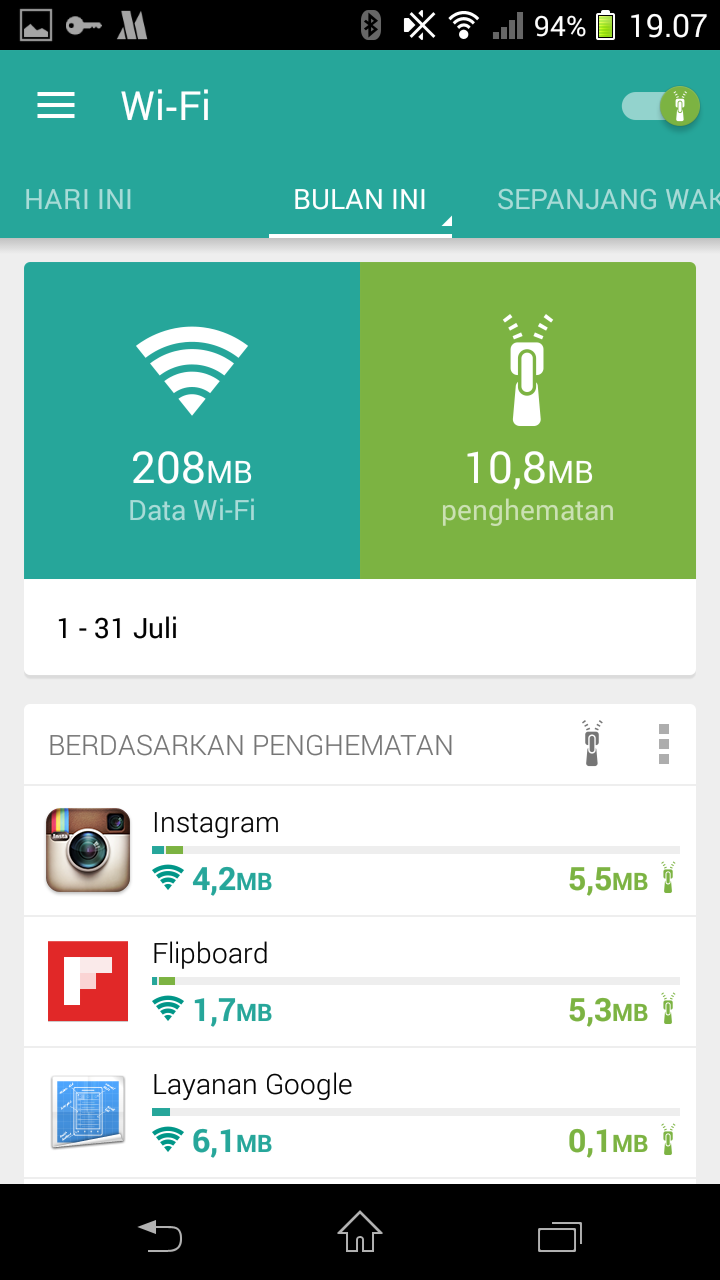This screenshot has height=1280, width=720.
Task: Open Layanan Google usage details
Action: (360, 1113)
